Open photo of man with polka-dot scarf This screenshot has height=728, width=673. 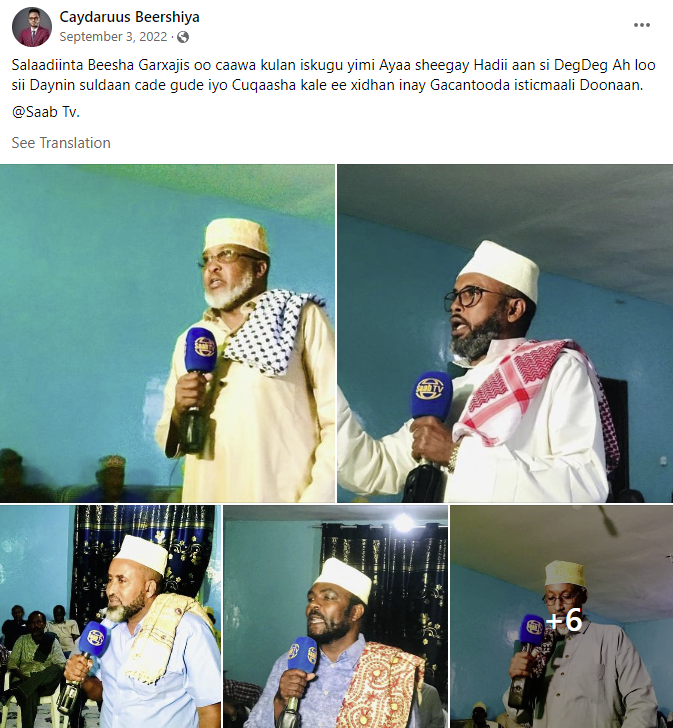(x=167, y=333)
